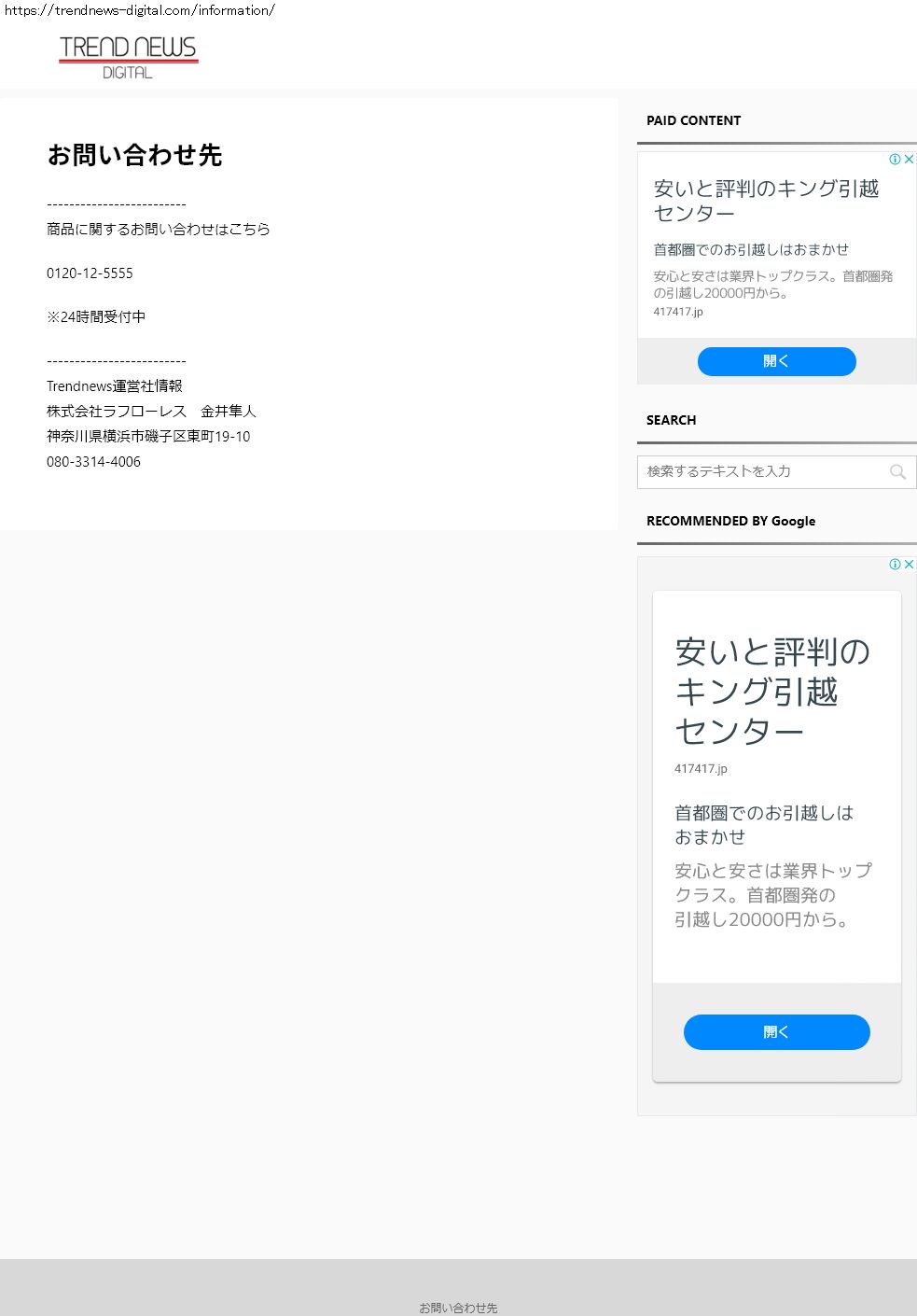Tap the magnifier search icon

[x=897, y=472]
